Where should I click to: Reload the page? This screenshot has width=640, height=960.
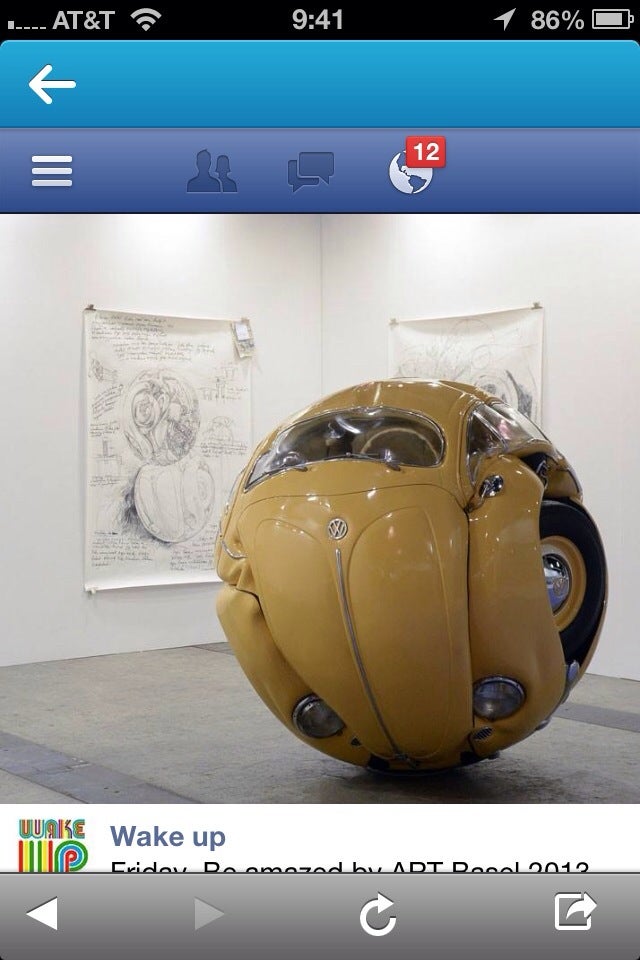[378, 914]
